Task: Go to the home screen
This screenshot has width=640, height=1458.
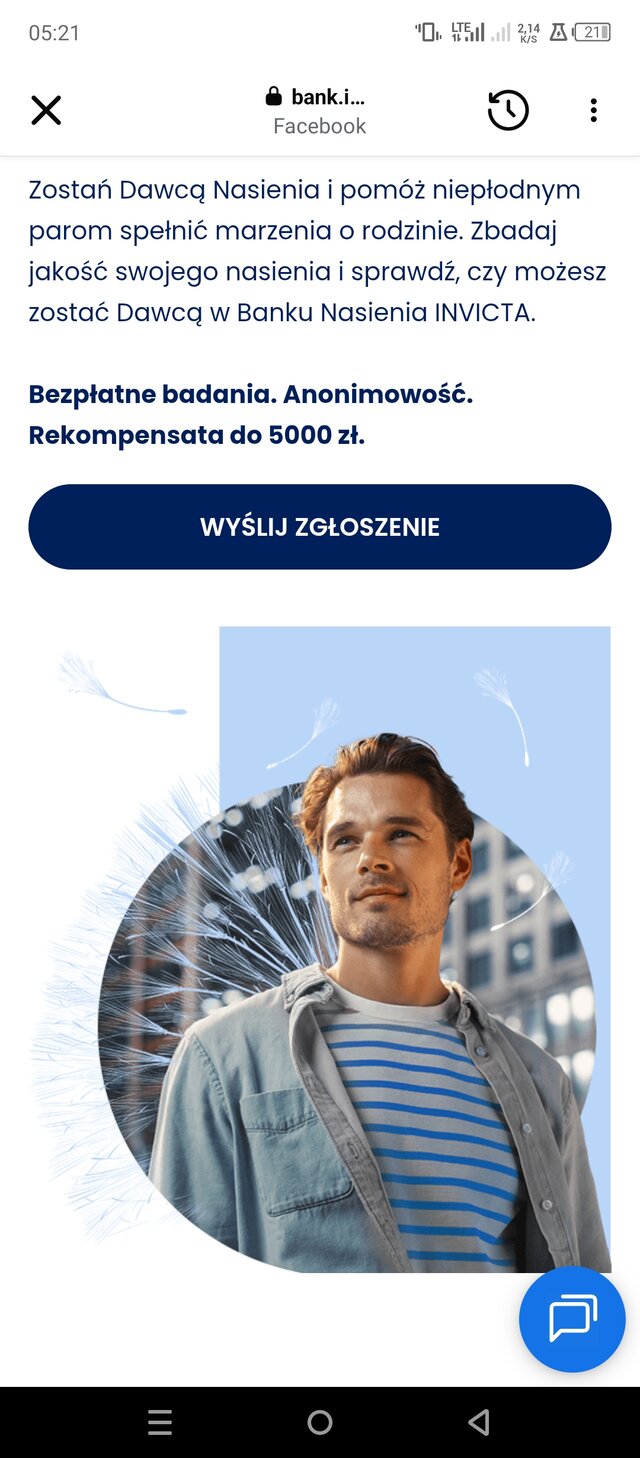Action: point(320,1422)
